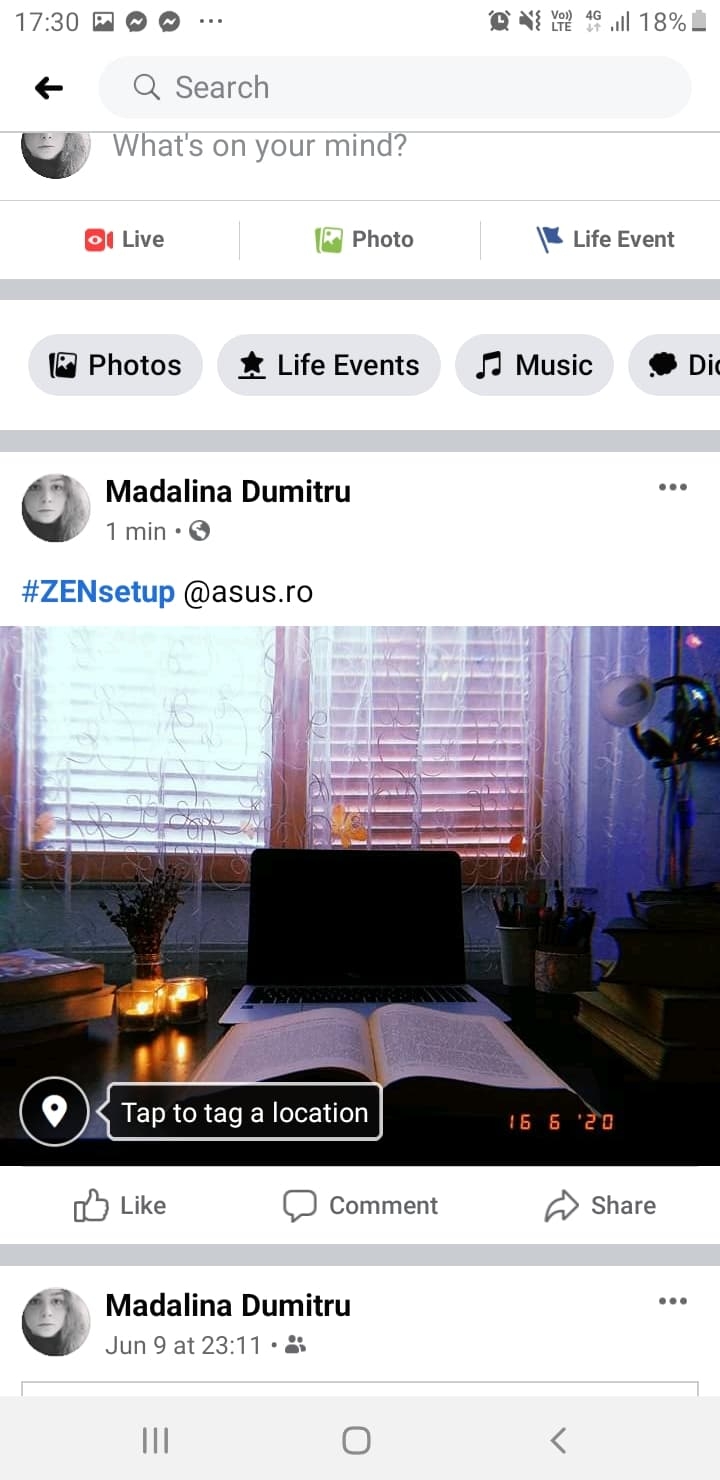Image resolution: width=720 pixels, height=1480 pixels.
Task: Like the #ZENsetup post
Action: pos(120,1206)
